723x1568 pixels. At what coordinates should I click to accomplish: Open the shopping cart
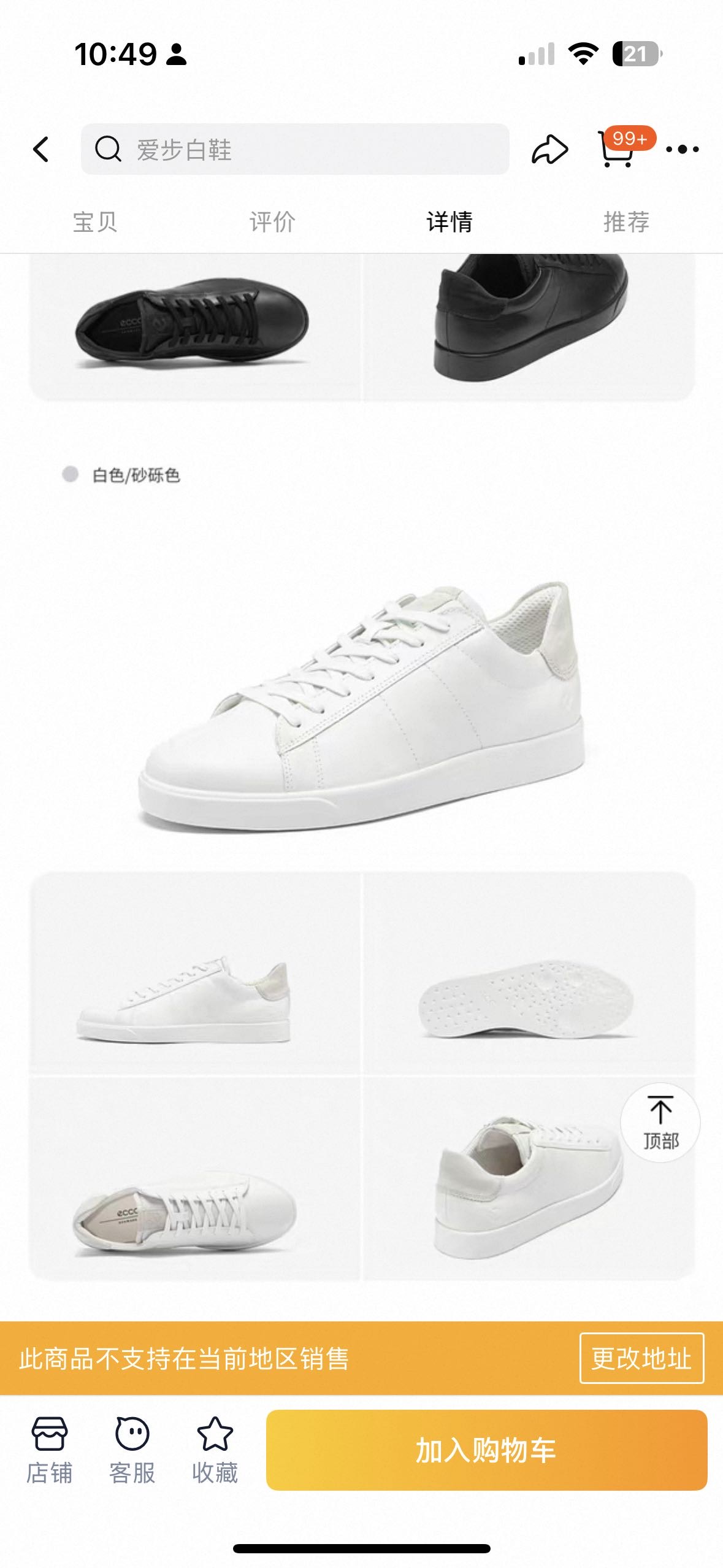(x=616, y=149)
